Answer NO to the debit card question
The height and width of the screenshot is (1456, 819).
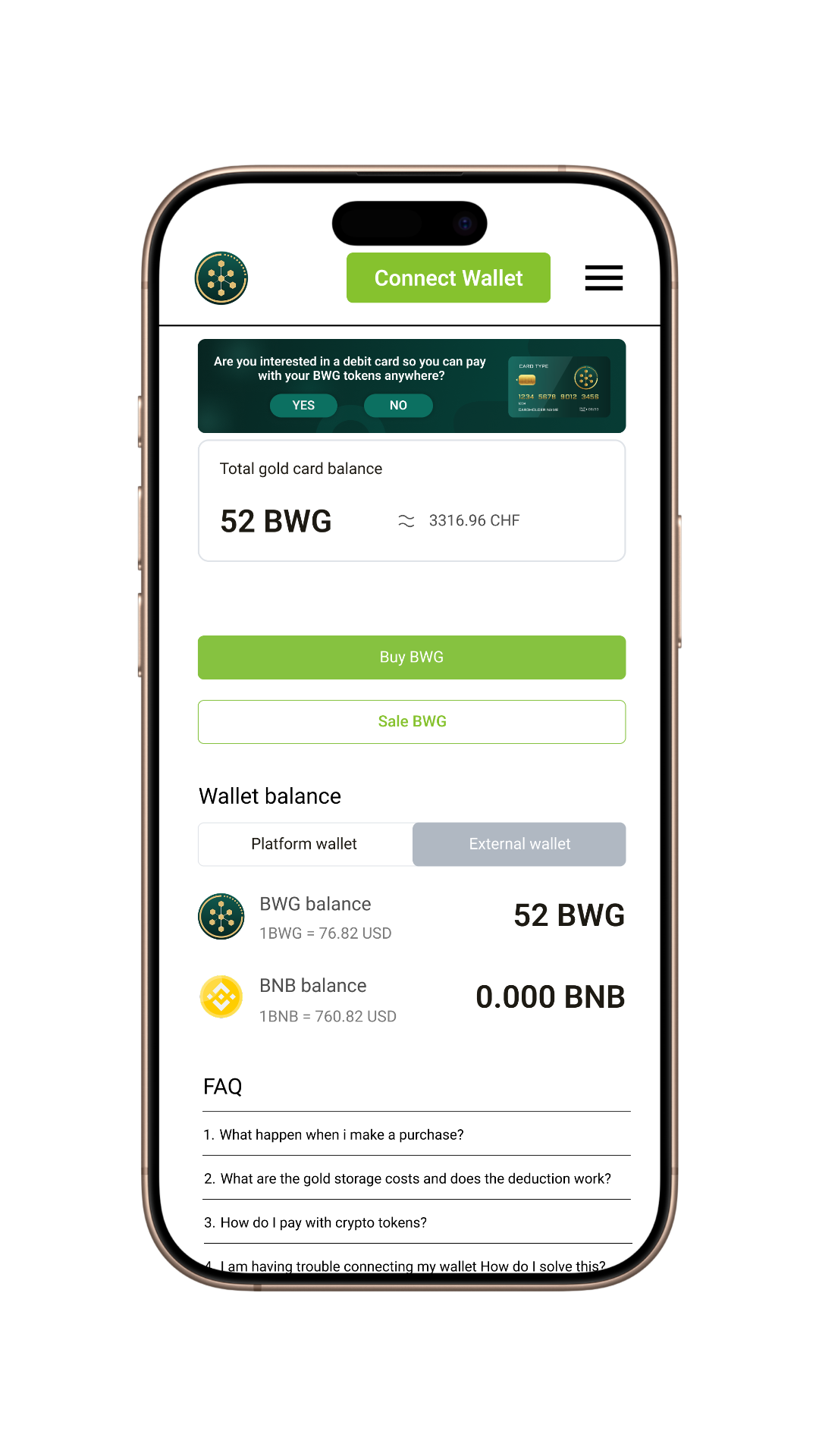click(398, 405)
